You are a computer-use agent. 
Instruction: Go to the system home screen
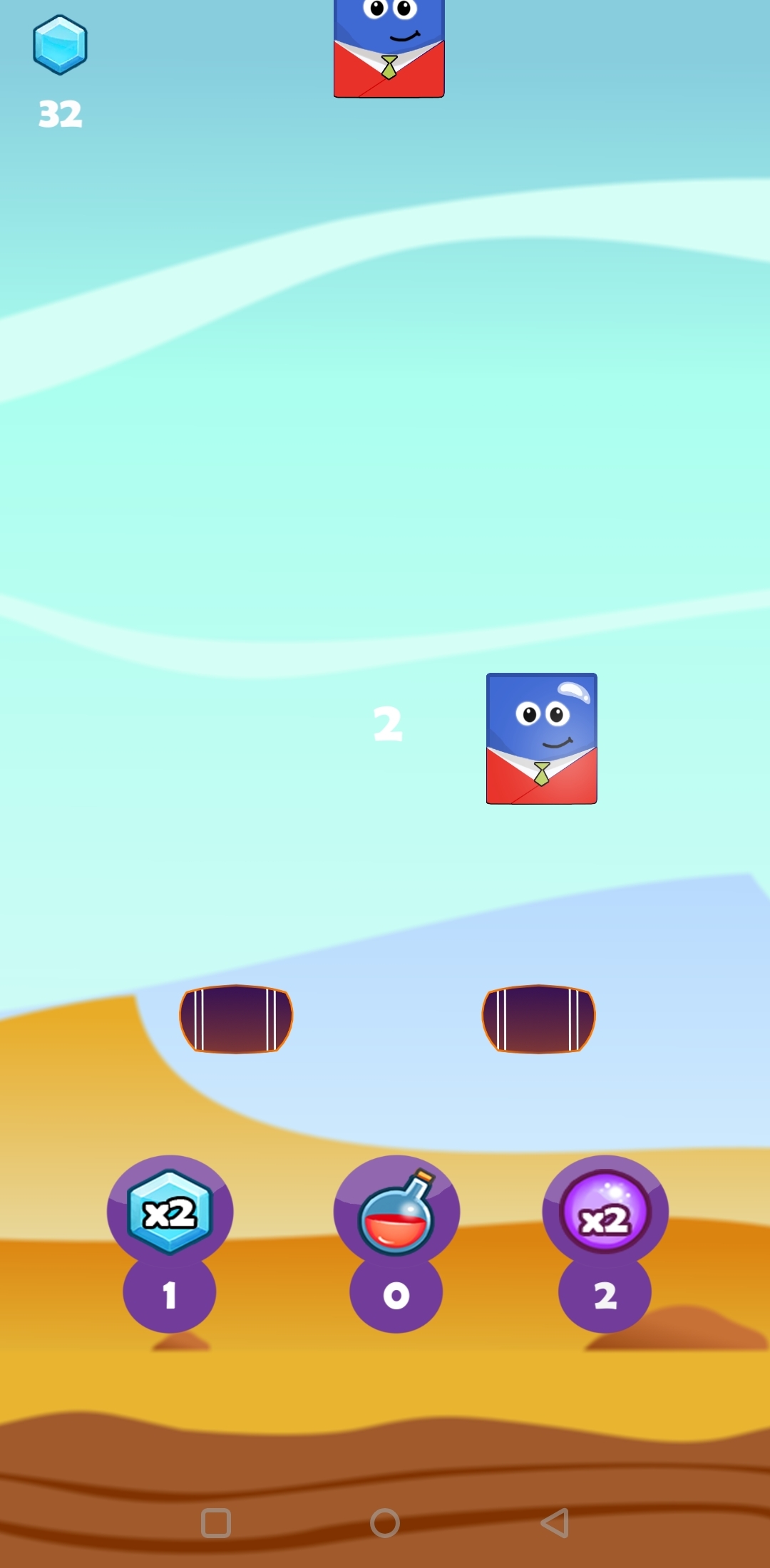(x=385, y=1523)
